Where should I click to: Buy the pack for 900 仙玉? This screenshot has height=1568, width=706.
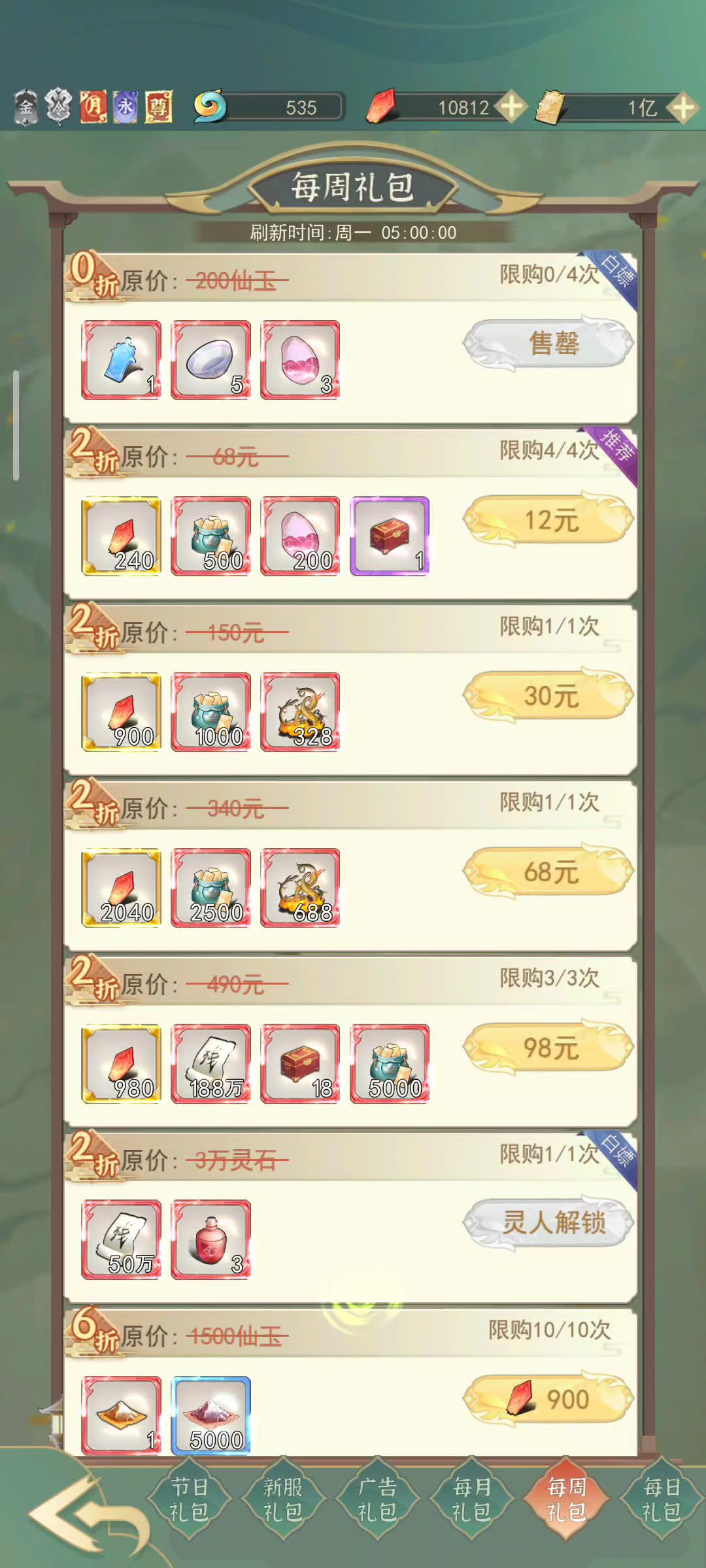[549, 1399]
